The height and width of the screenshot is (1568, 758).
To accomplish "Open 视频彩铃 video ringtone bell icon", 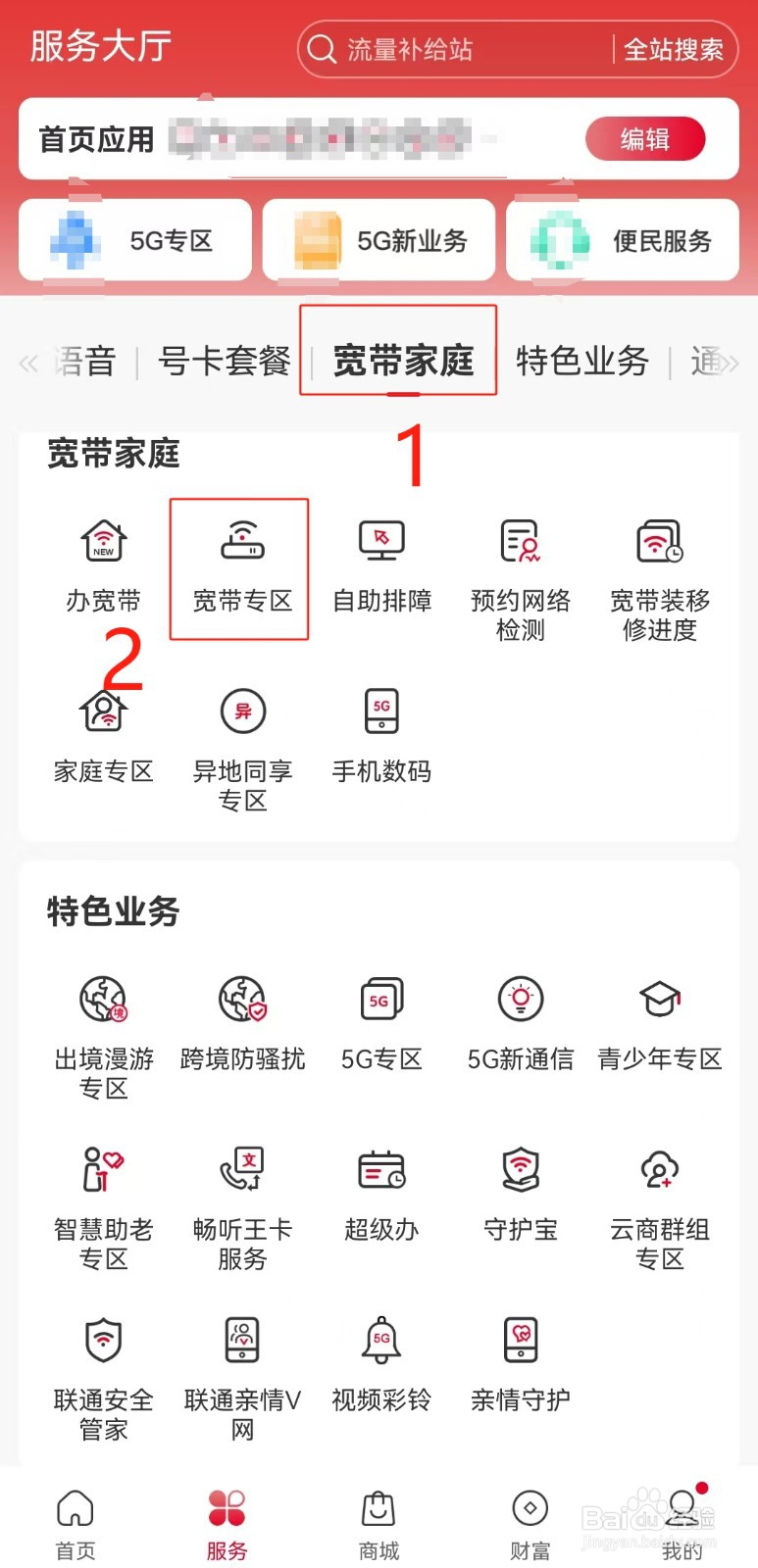I will coord(380,1362).
